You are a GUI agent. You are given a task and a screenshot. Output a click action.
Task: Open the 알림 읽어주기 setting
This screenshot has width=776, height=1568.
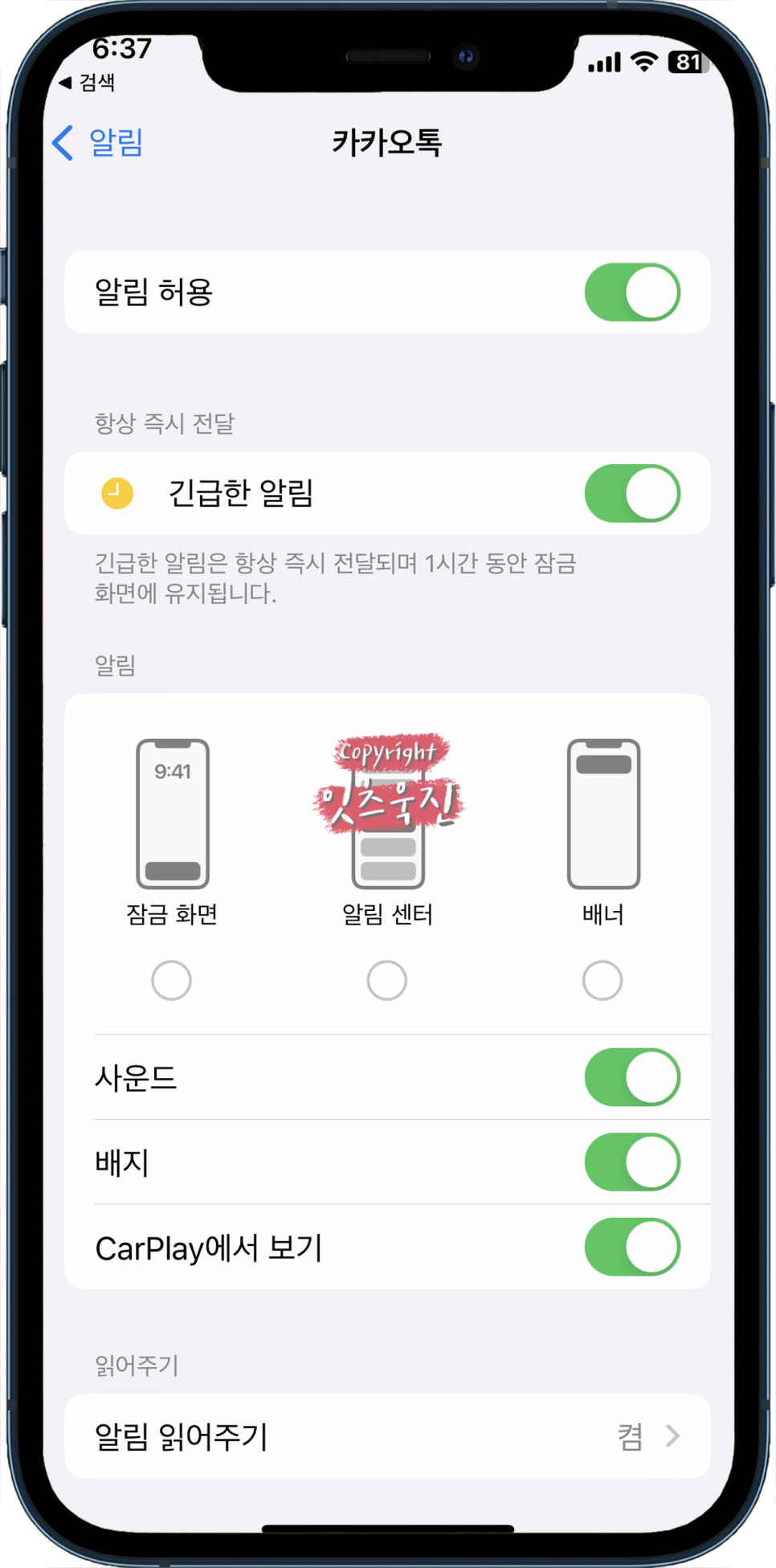(x=387, y=1435)
